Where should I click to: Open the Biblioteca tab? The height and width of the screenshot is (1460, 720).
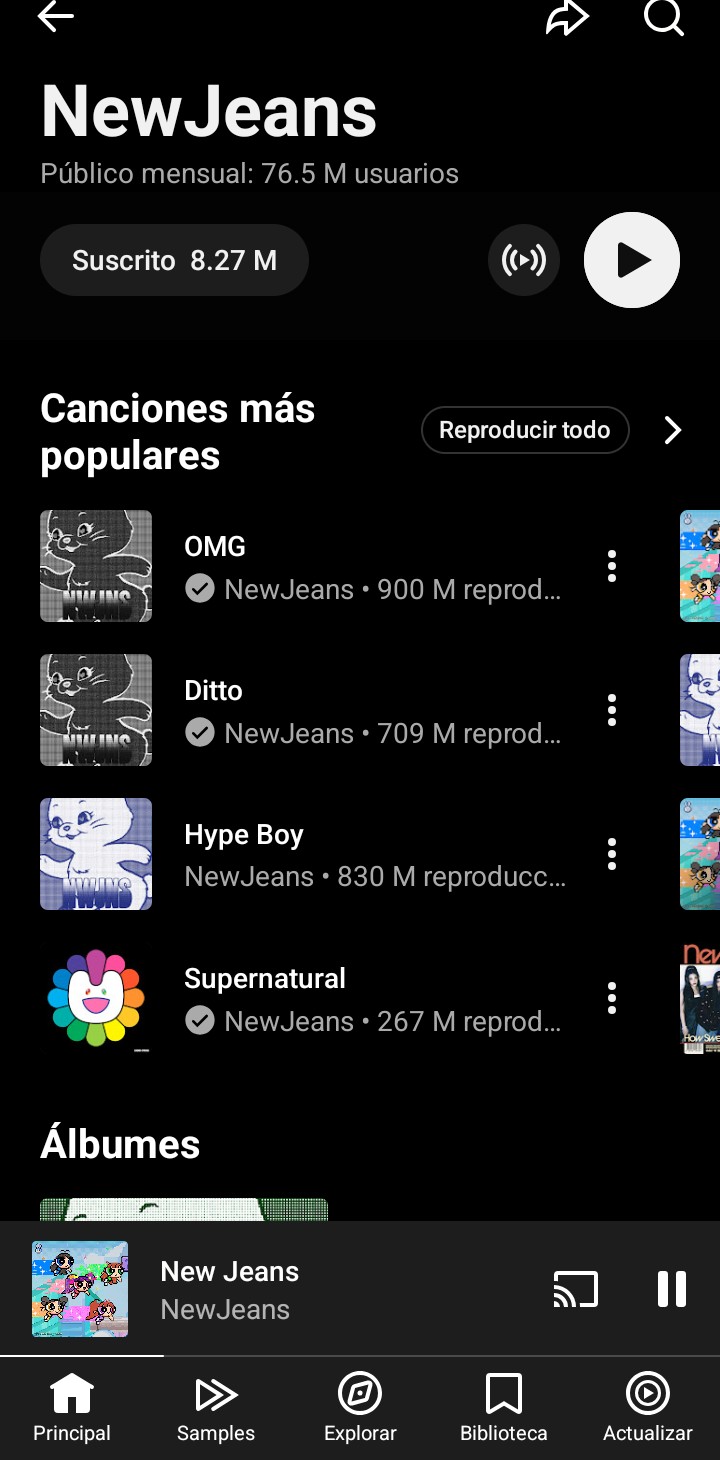tap(504, 1406)
